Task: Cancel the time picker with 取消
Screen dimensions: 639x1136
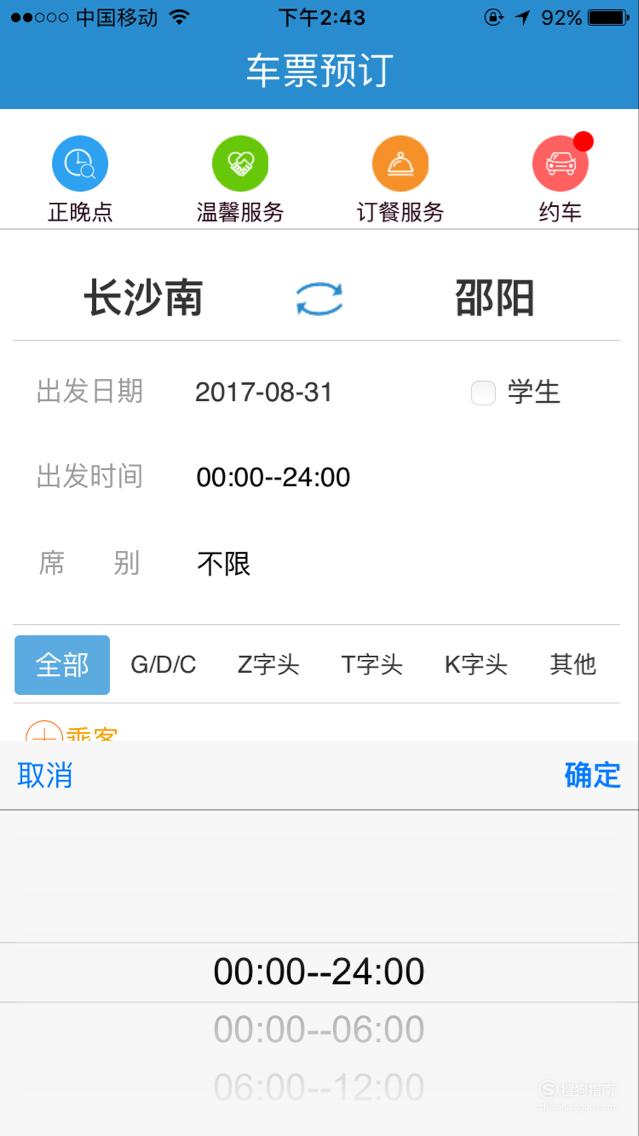Action: 45,775
